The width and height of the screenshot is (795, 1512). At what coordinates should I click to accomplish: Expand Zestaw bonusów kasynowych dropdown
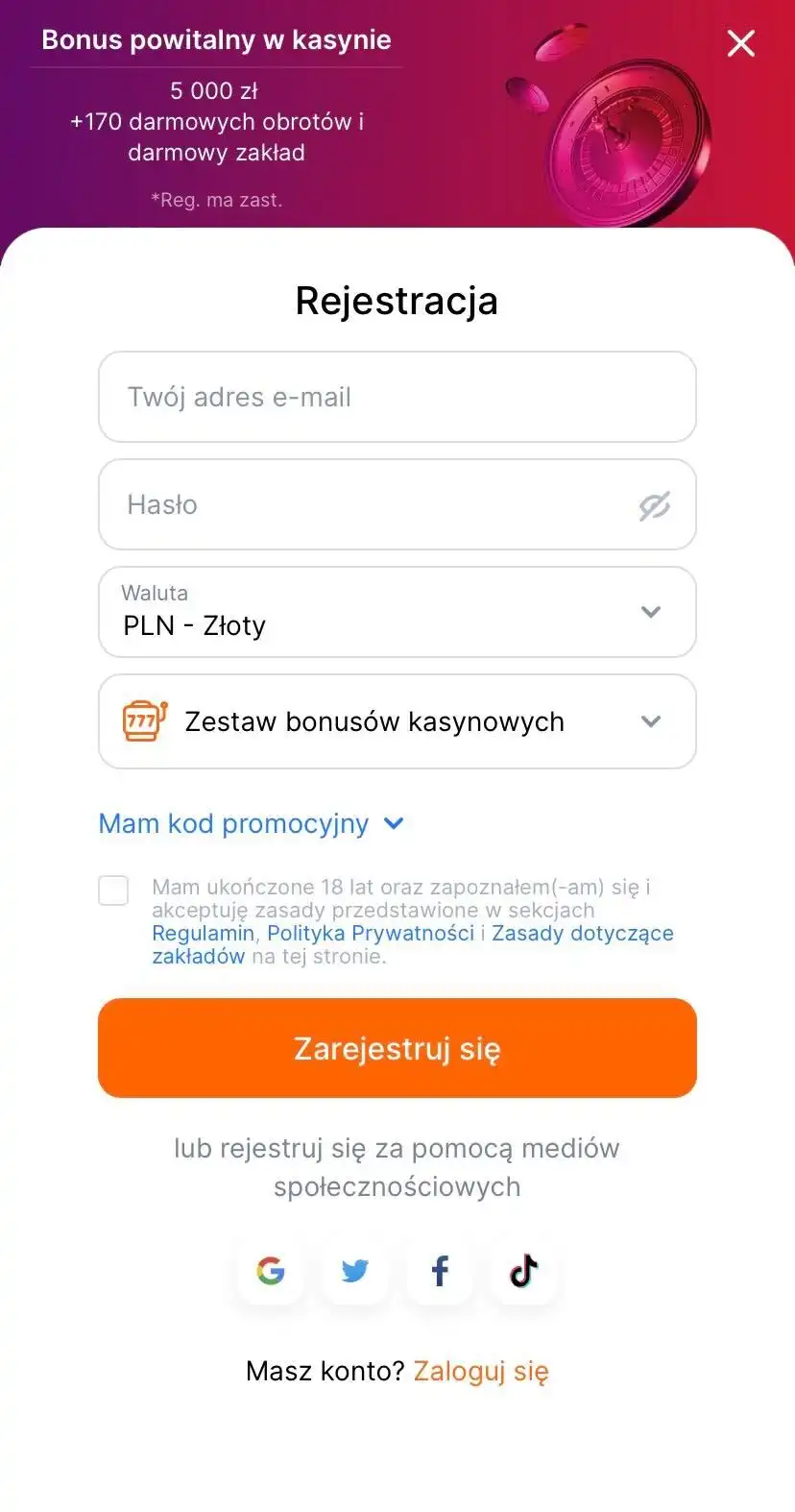397,721
